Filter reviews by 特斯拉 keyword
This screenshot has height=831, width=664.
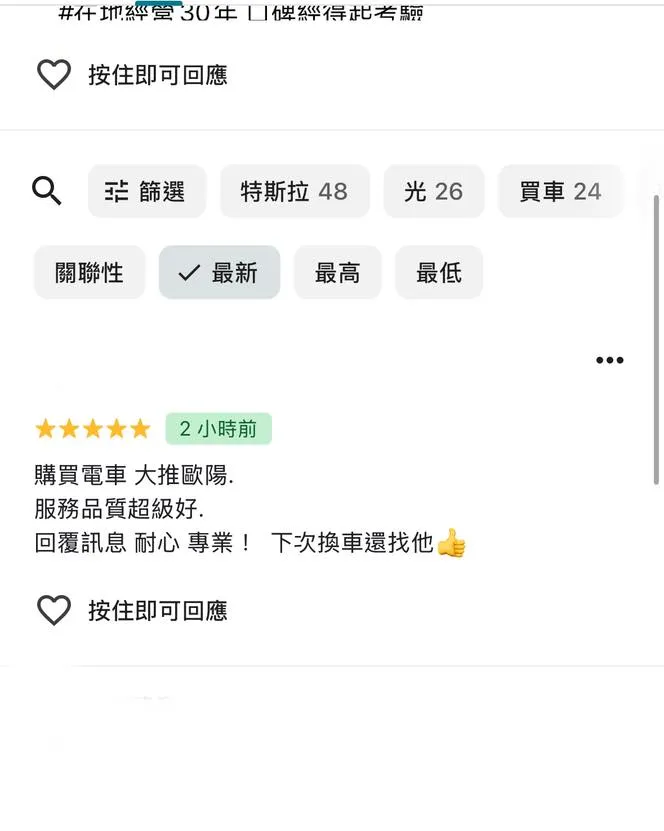pos(294,191)
